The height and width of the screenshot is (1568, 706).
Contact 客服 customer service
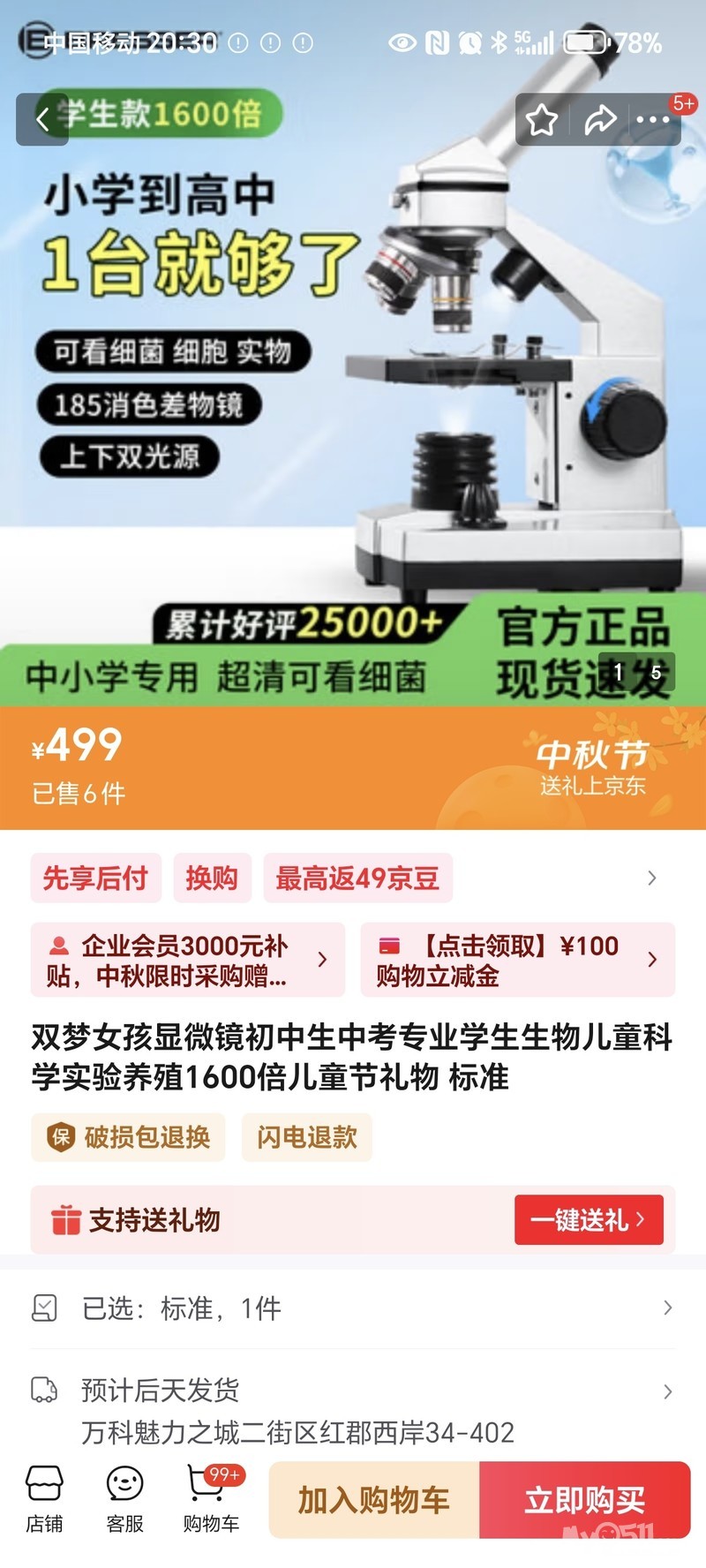124,1499
